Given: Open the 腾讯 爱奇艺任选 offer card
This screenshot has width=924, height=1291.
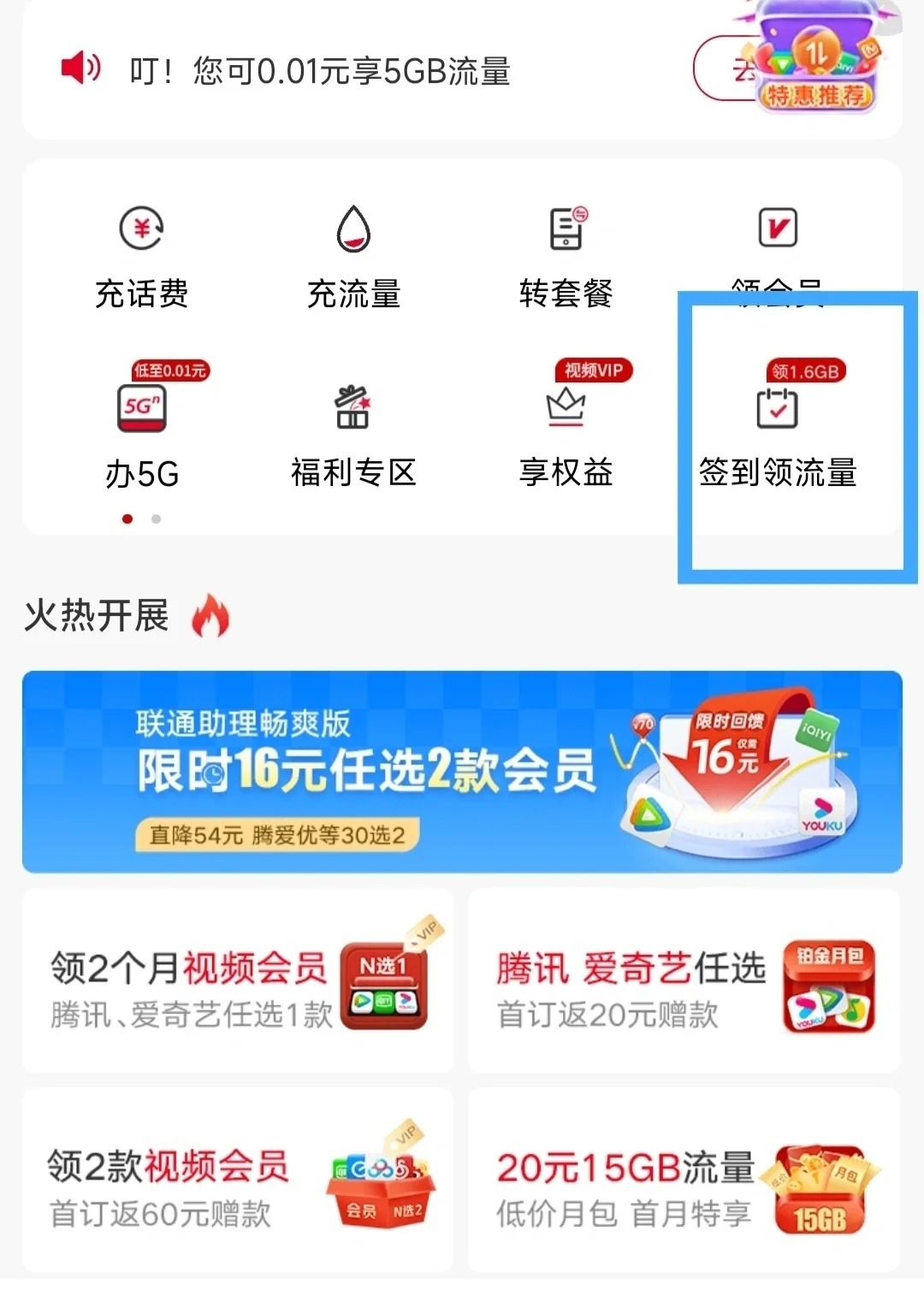Looking at the screenshot, I should pyautogui.click(x=684, y=981).
